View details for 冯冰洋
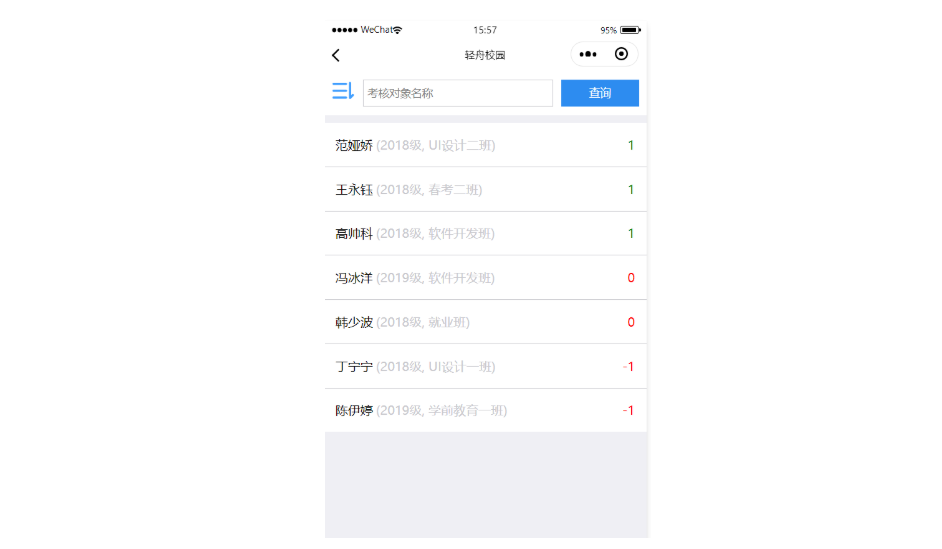The width and height of the screenshot is (942, 549). 485,278
